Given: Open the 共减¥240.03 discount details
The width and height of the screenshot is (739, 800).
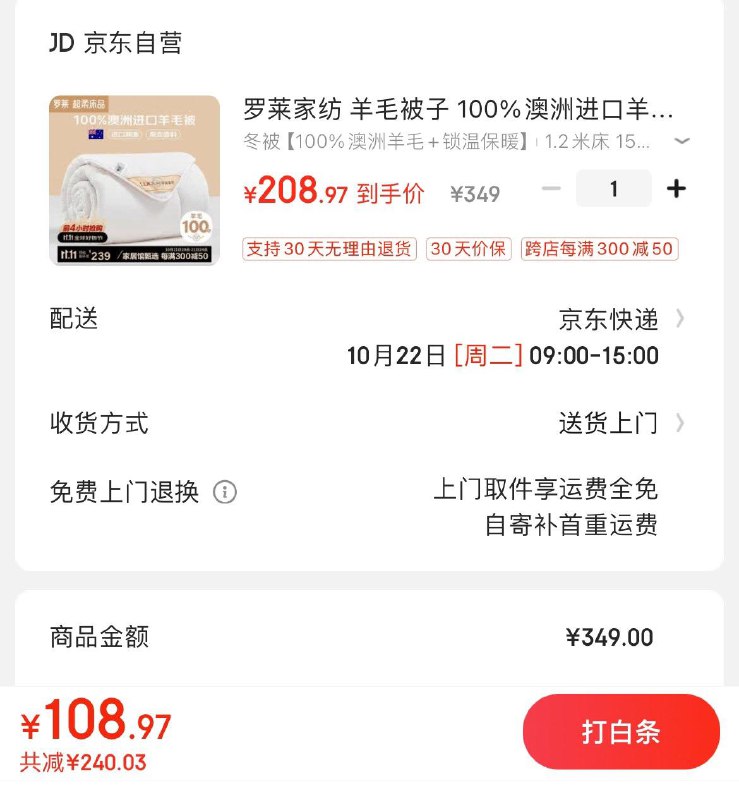Looking at the screenshot, I should pos(85,757).
